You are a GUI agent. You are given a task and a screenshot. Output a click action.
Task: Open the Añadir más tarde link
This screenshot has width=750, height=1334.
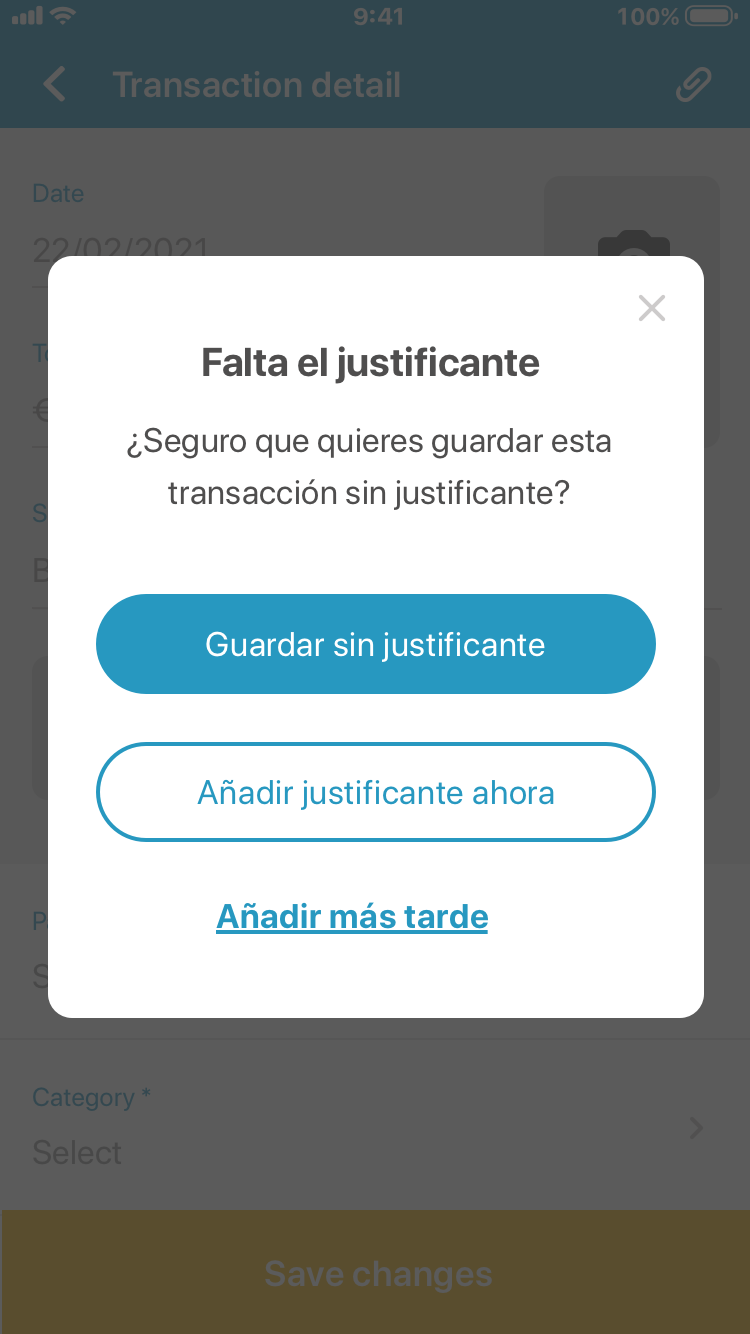pos(352,916)
